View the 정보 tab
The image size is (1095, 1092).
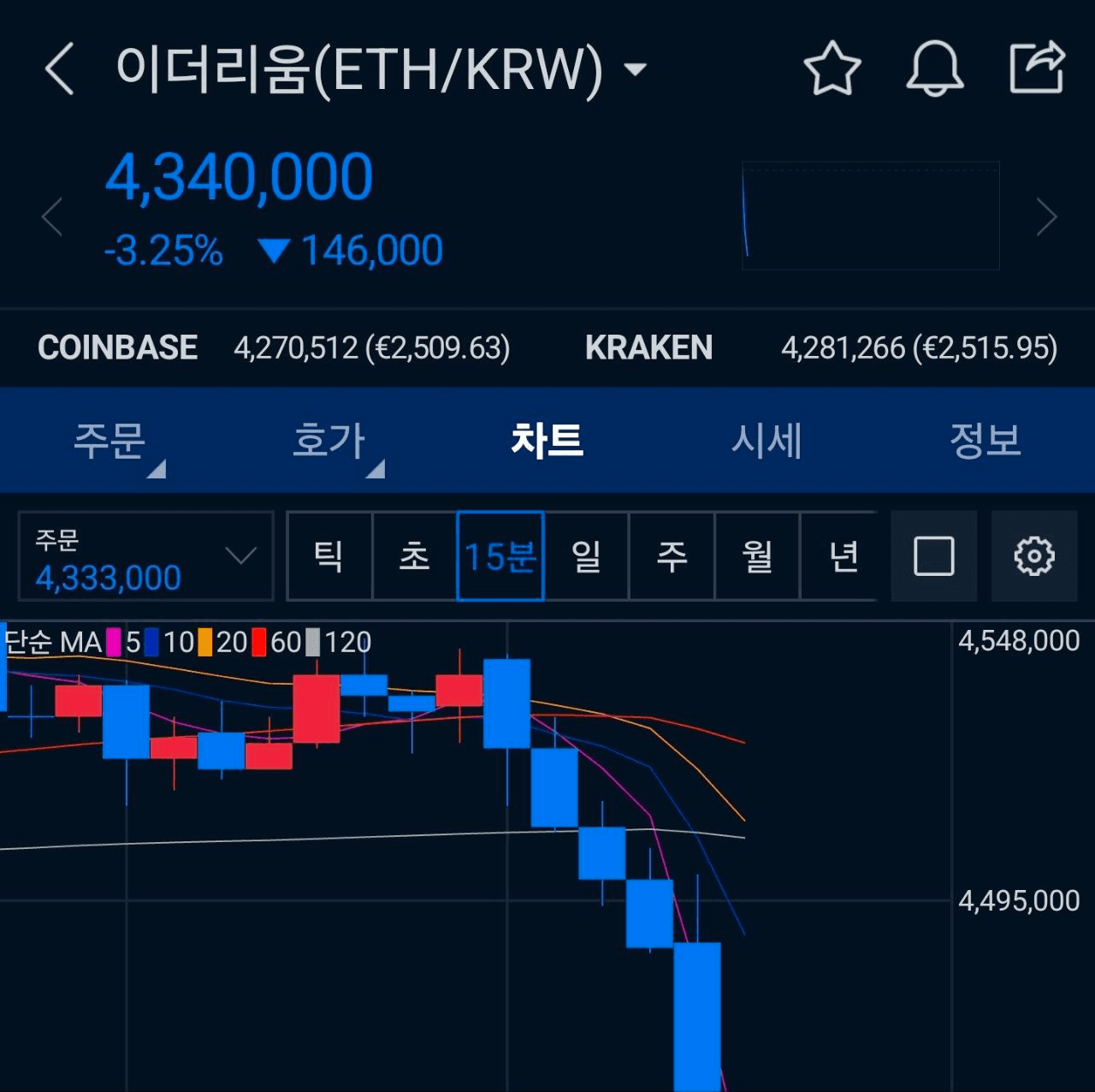985,441
